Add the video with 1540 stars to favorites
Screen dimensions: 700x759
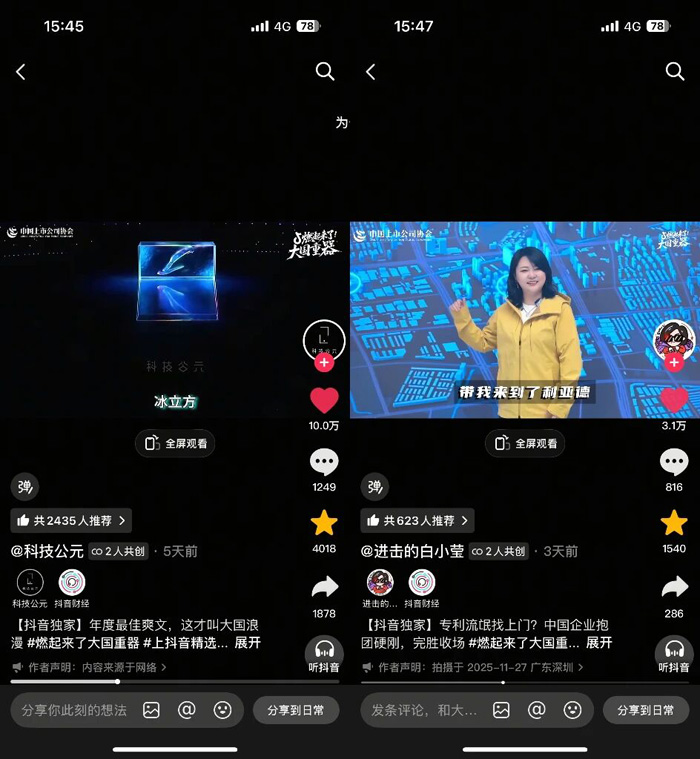[x=674, y=522]
